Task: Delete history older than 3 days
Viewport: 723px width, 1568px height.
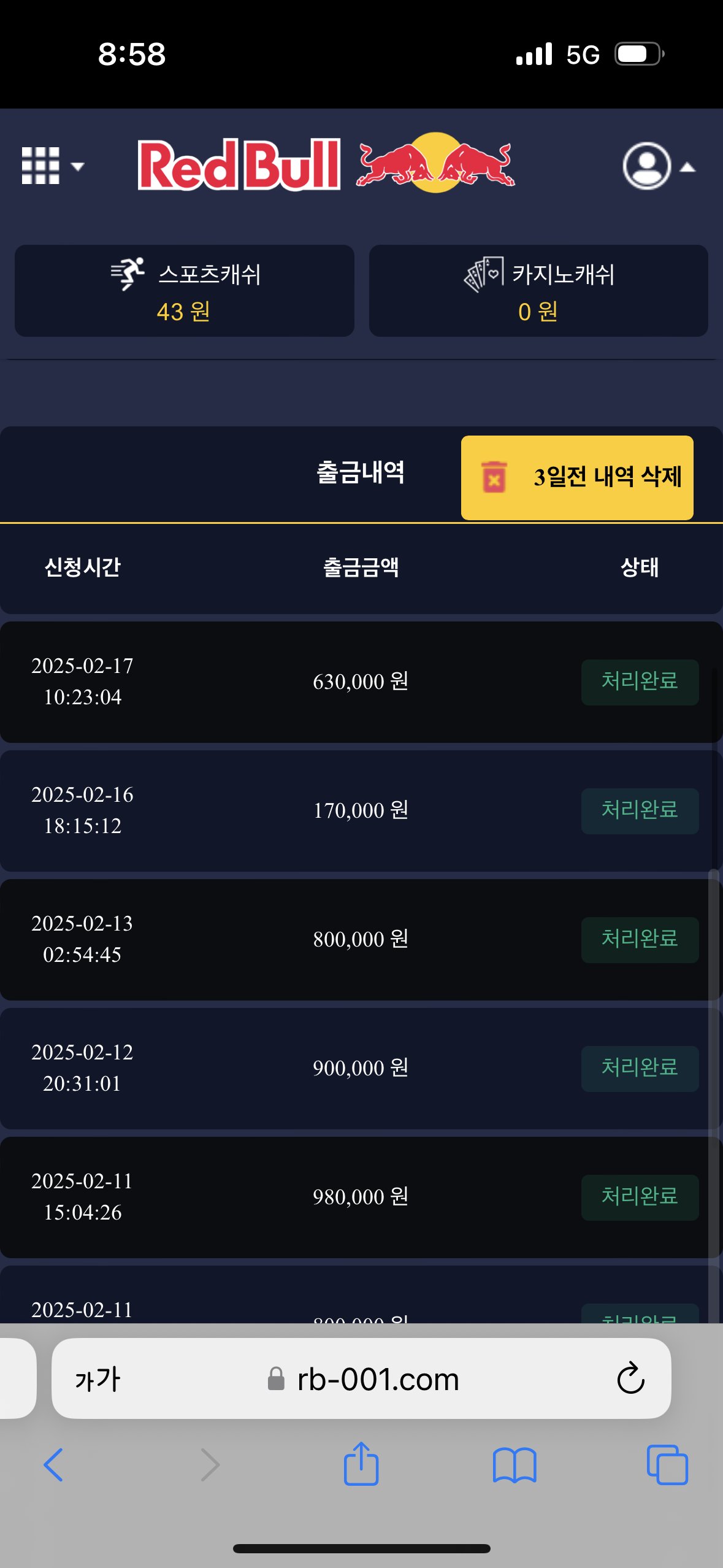Action: coord(577,477)
